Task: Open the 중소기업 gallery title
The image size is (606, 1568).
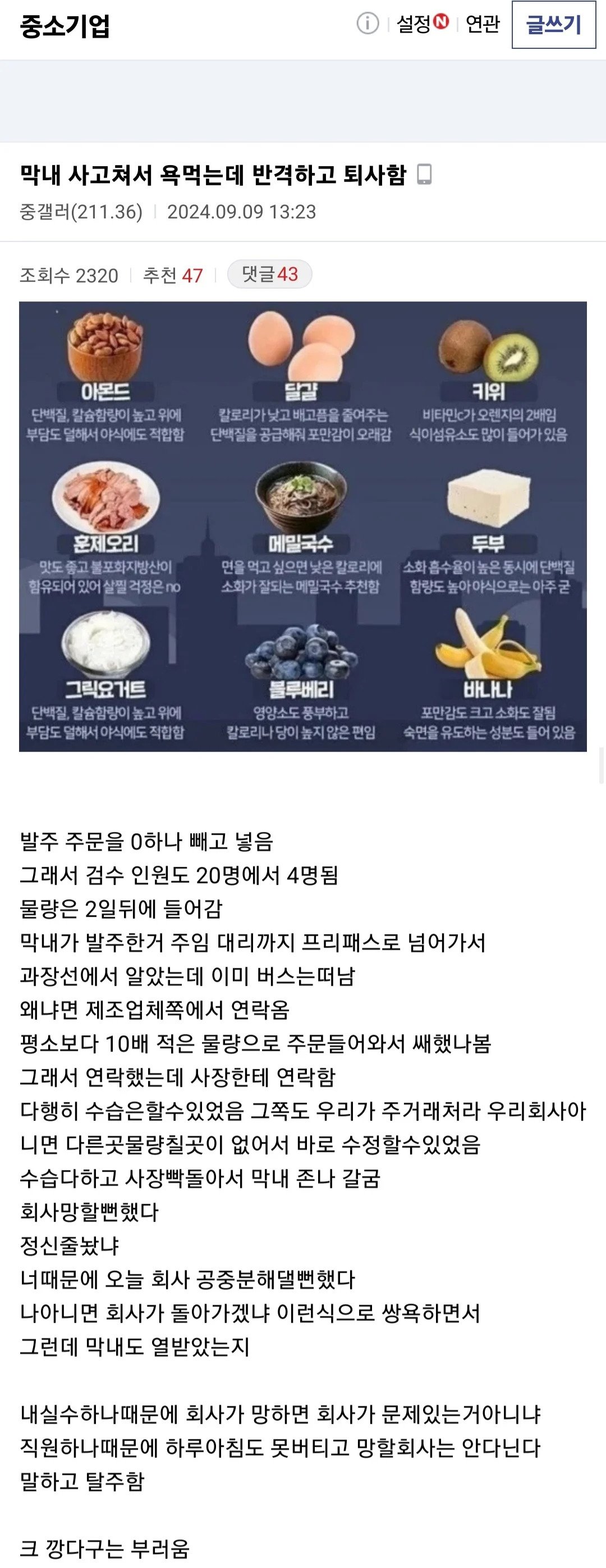Action: click(x=65, y=26)
